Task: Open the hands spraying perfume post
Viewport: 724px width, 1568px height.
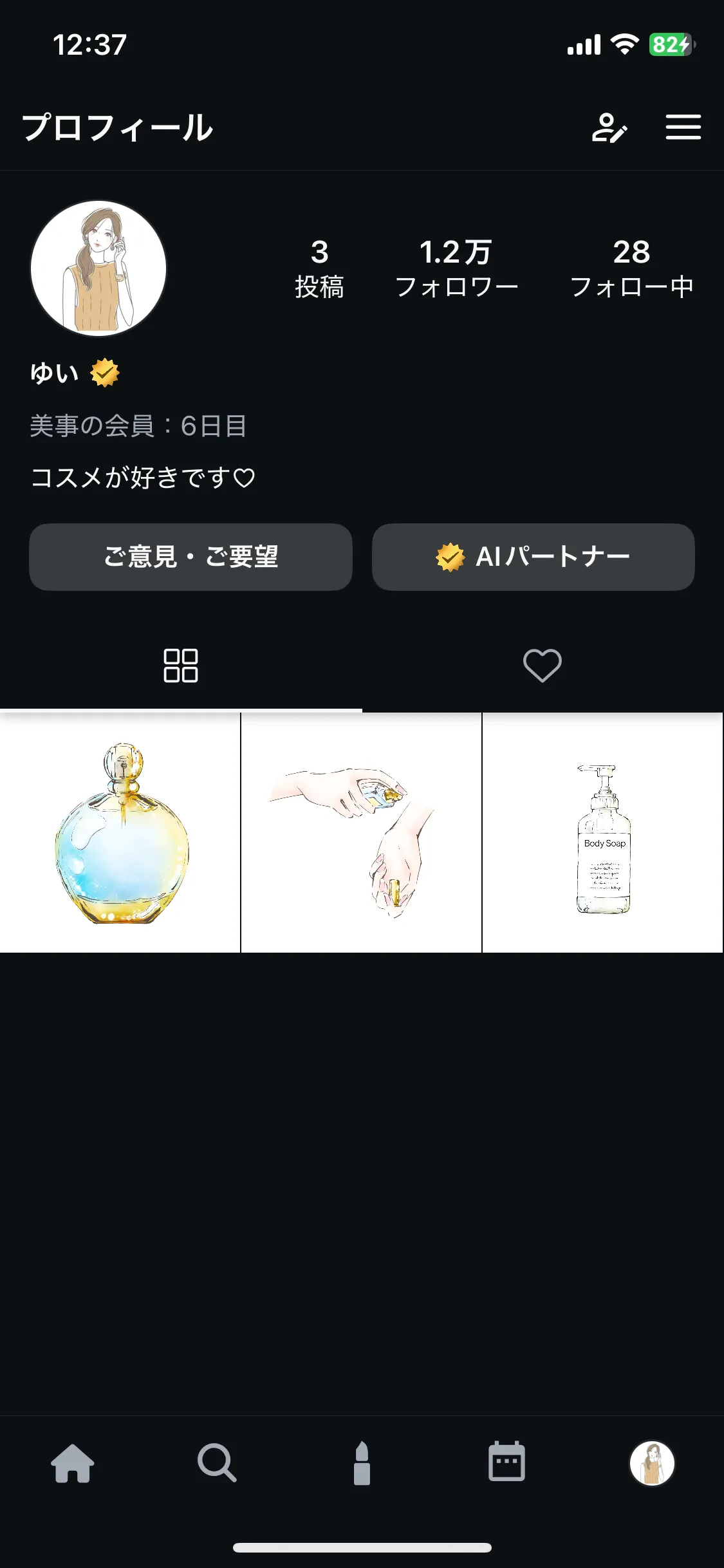Action: coord(362,837)
